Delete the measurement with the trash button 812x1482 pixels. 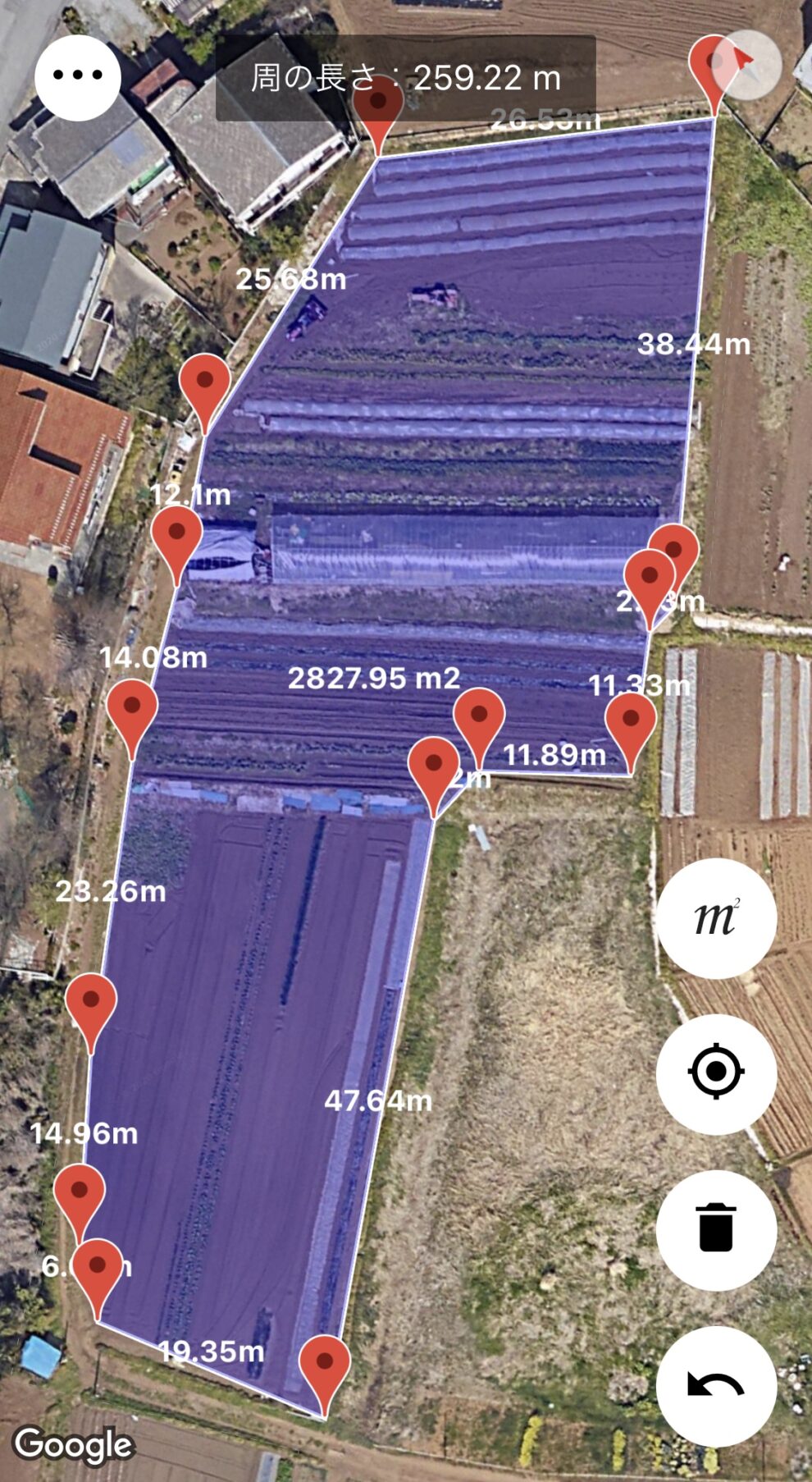coord(716,1229)
